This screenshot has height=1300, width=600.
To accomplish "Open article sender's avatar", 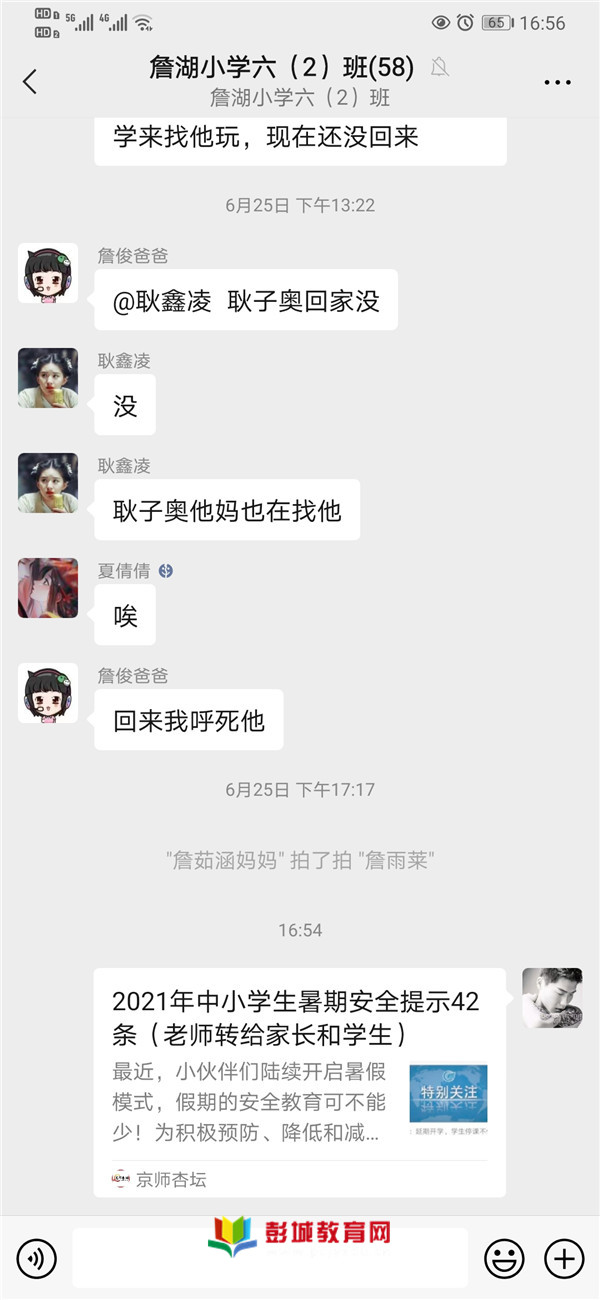I will (x=552, y=997).
